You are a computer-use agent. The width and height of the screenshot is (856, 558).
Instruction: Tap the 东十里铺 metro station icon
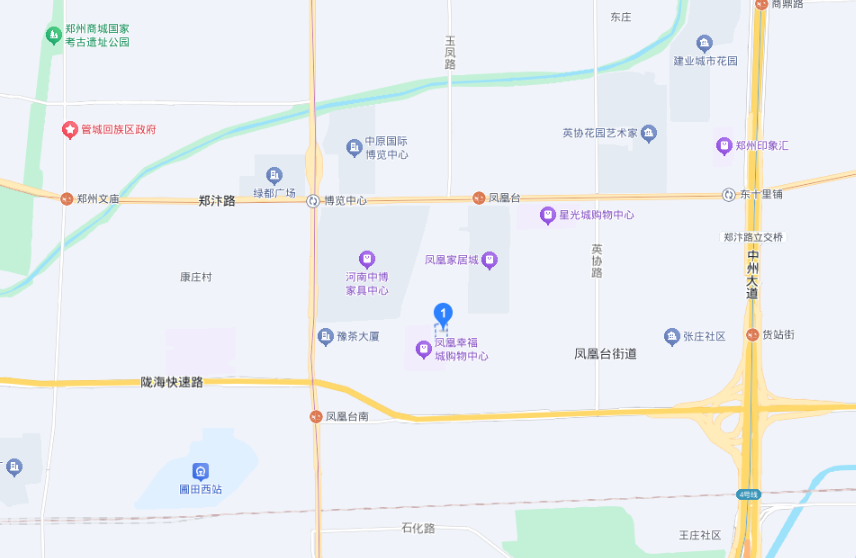tap(729, 195)
